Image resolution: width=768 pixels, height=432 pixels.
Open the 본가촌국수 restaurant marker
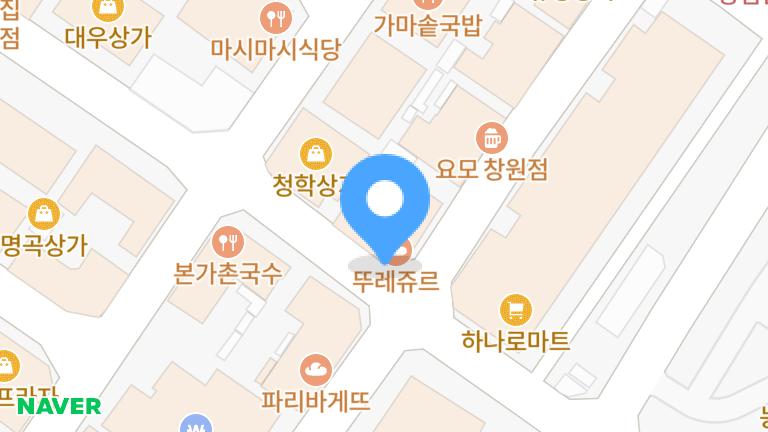pyautogui.click(x=228, y=241)
